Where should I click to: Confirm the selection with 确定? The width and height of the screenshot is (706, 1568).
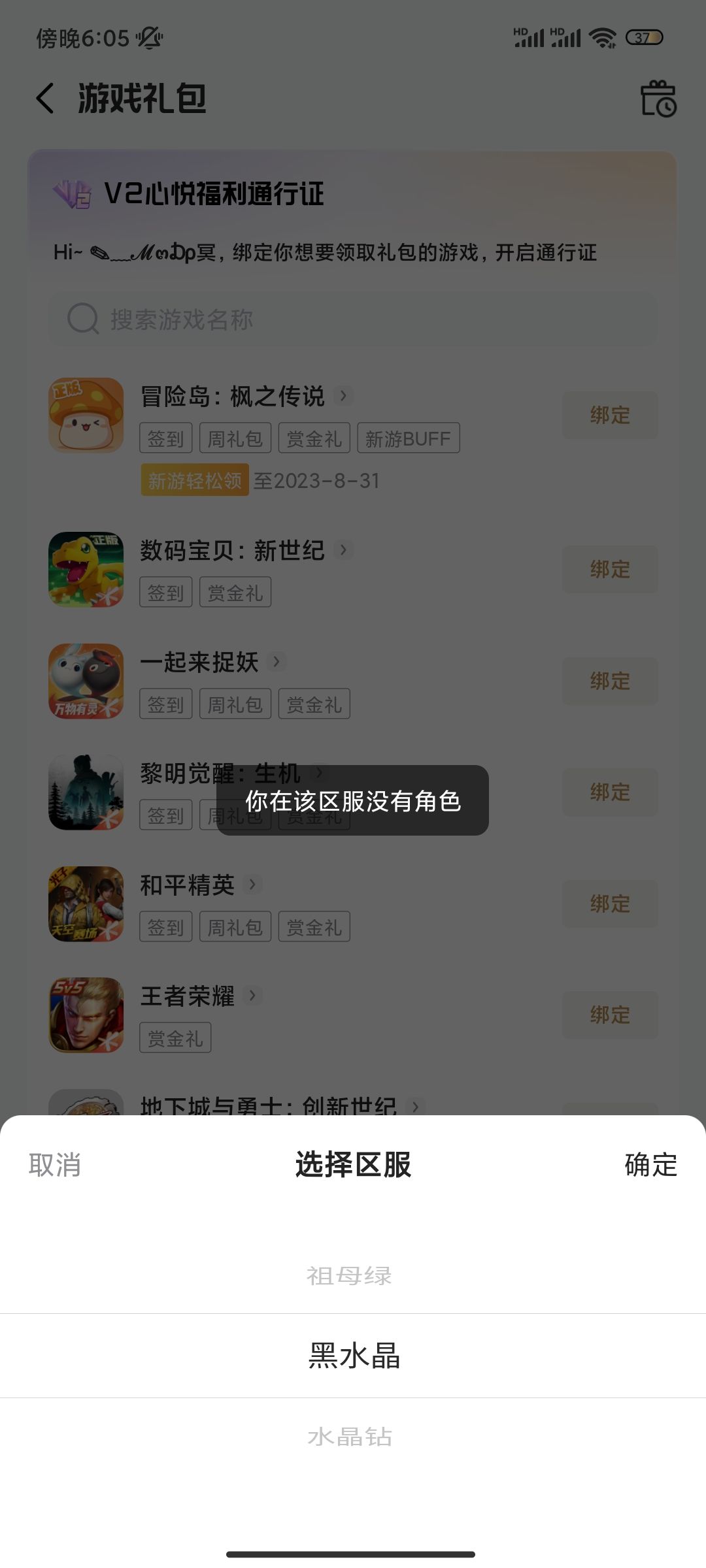[651, 1165]
